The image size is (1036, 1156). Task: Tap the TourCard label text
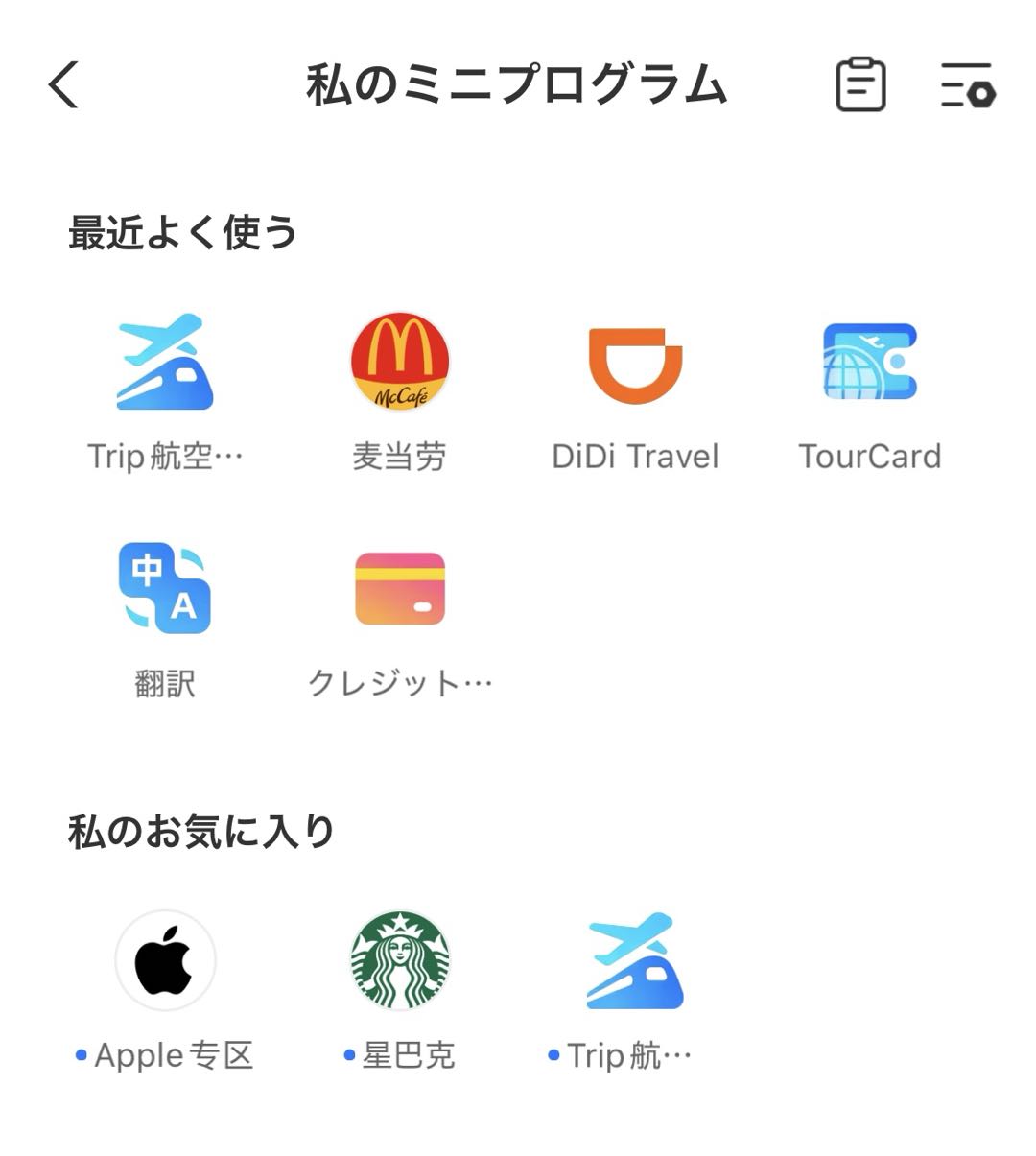pyautogui.click(x=871, y=456)
